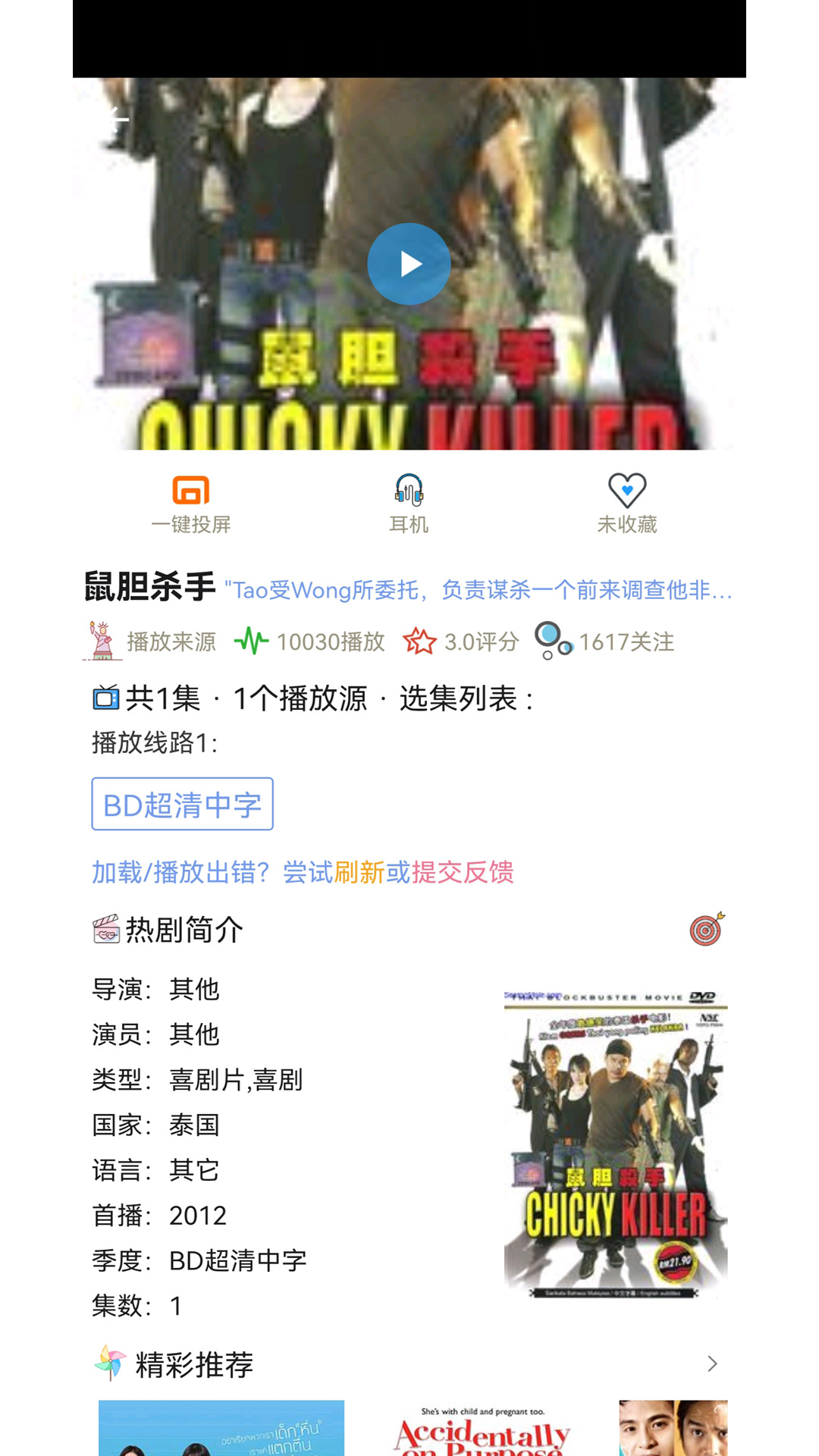Add to favorites via 未收藏 heart

[626, 504]
